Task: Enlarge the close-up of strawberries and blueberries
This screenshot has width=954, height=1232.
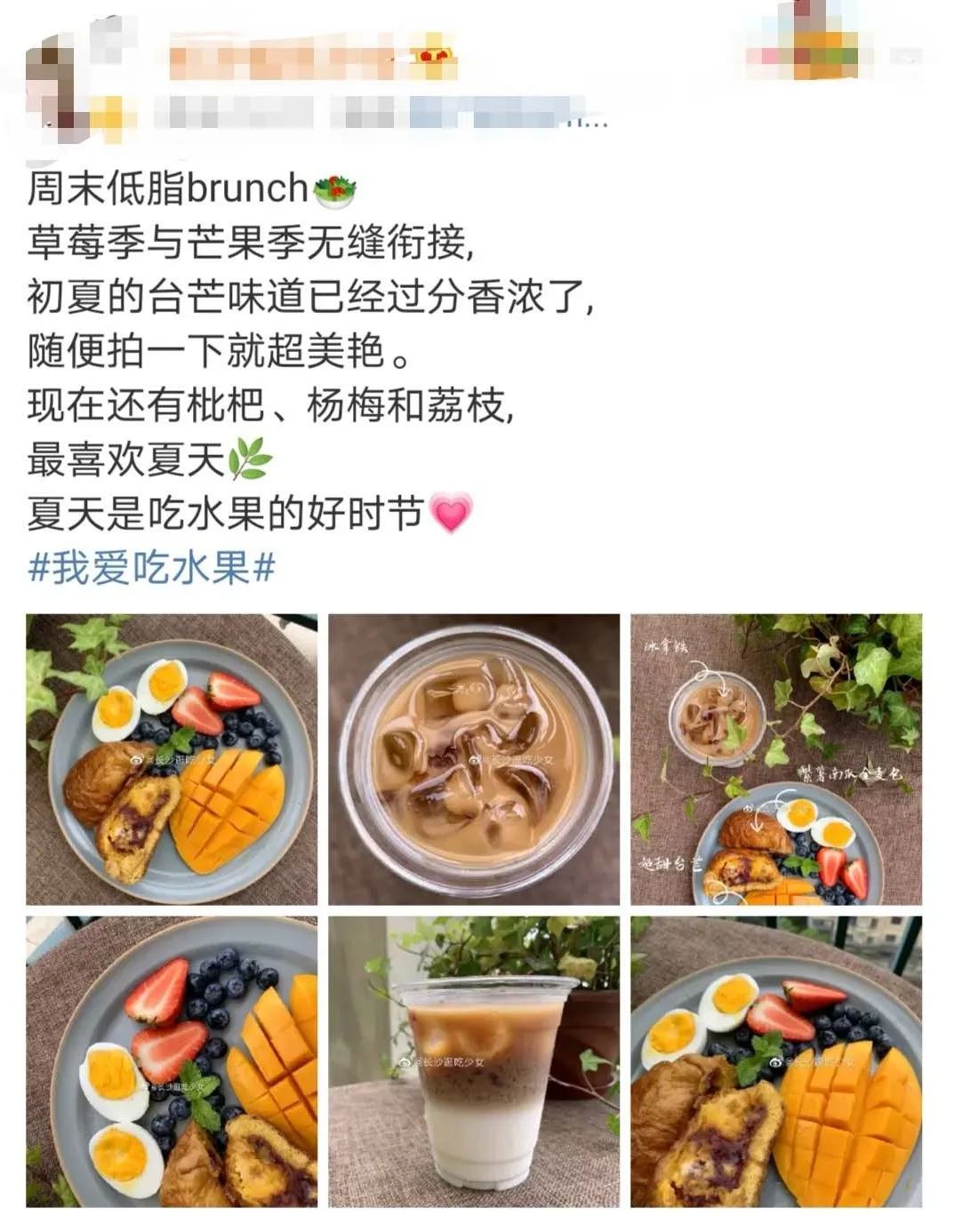Action: click(x=172, y=1061)
